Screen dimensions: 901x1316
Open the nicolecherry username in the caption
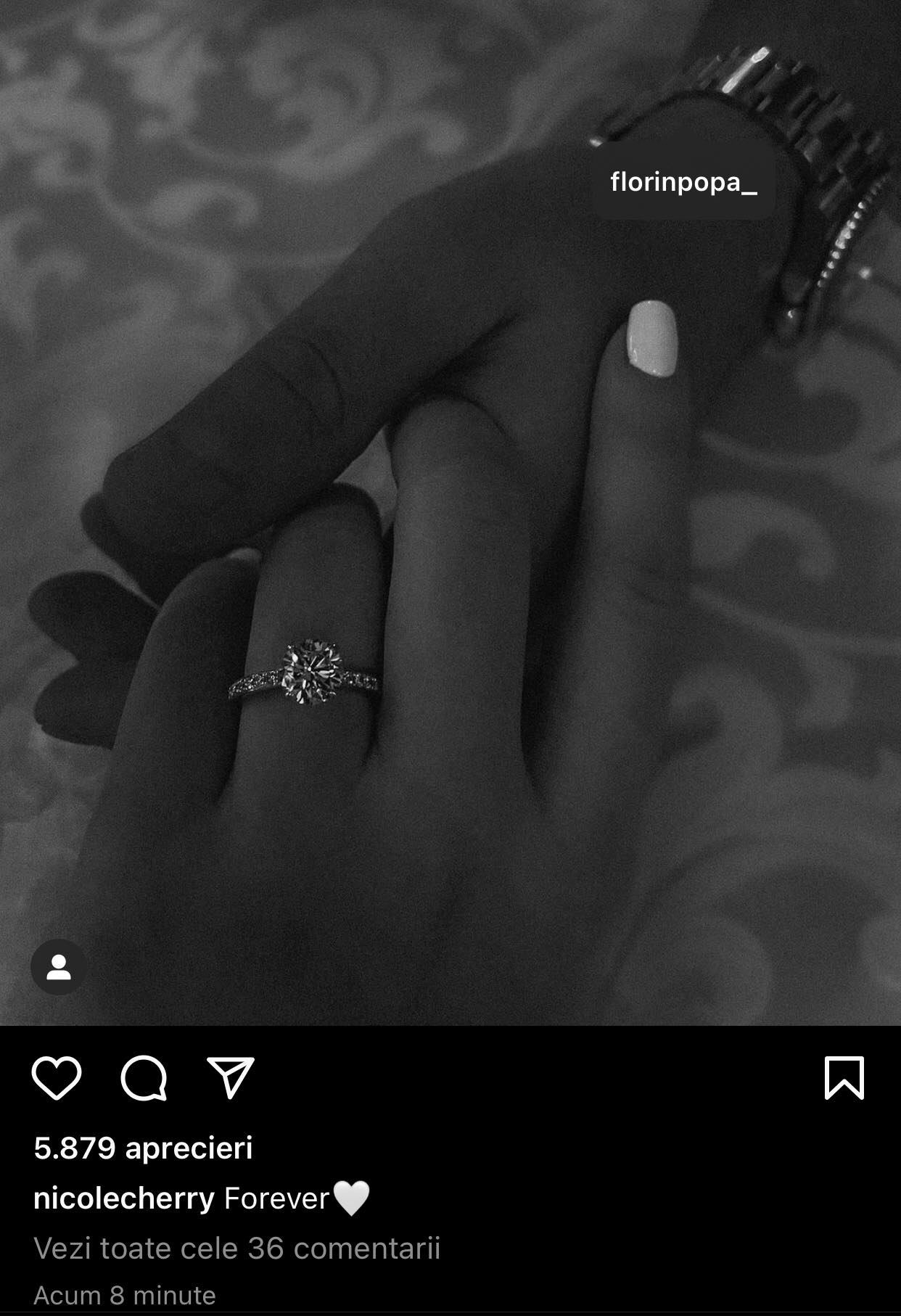[124, 1198]
